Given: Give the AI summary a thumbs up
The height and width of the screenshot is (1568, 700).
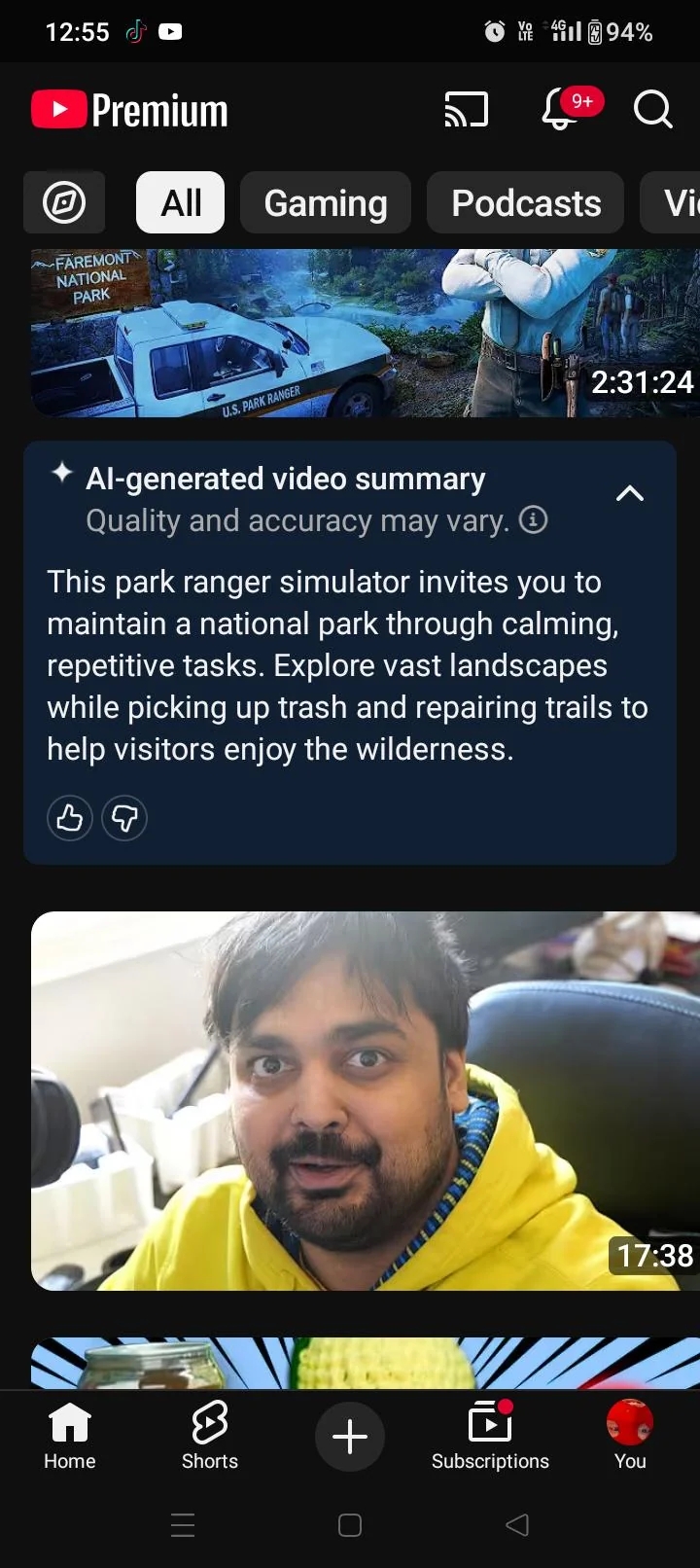Looking at the screenshot, I should [x=70, y=818].
